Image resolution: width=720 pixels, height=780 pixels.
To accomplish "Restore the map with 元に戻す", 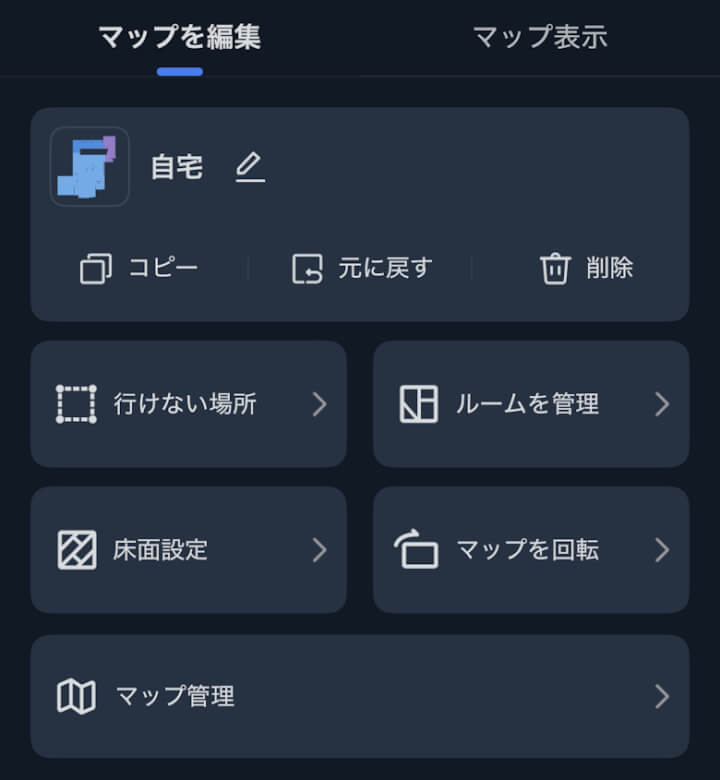I will tap(362, 268).
